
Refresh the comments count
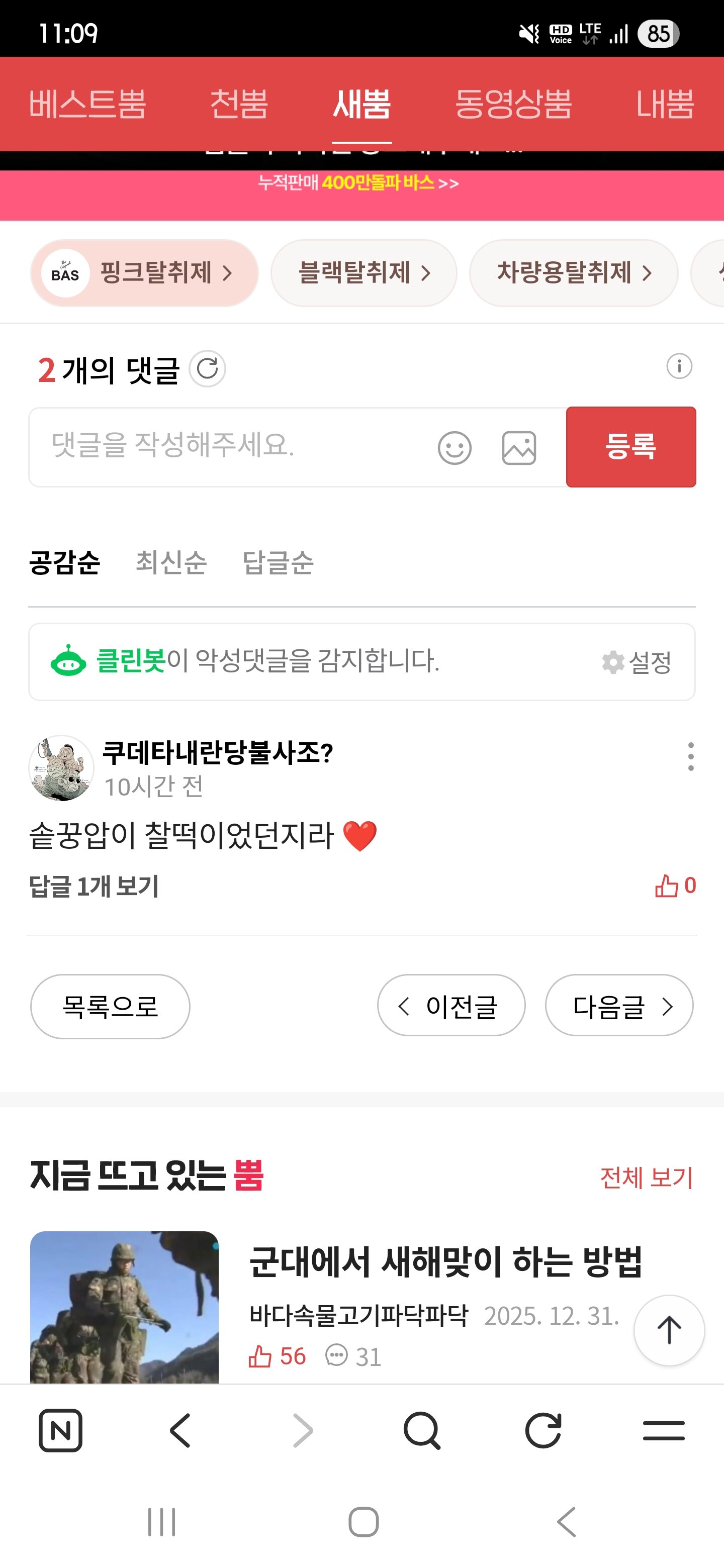(x=207, y=368)
